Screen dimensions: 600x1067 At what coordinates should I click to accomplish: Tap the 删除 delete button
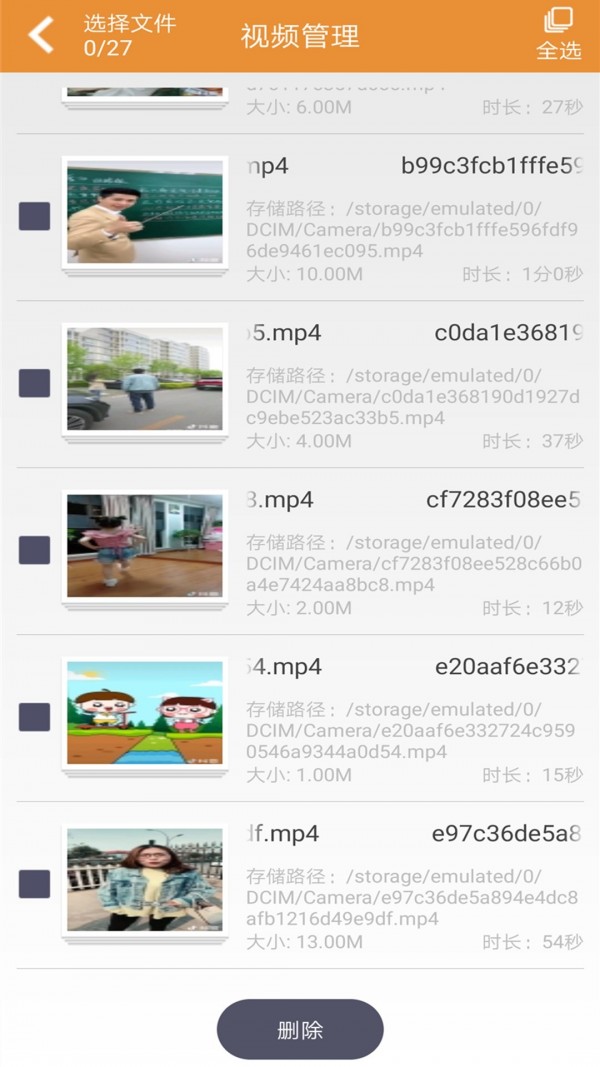tap(300, 1029)
